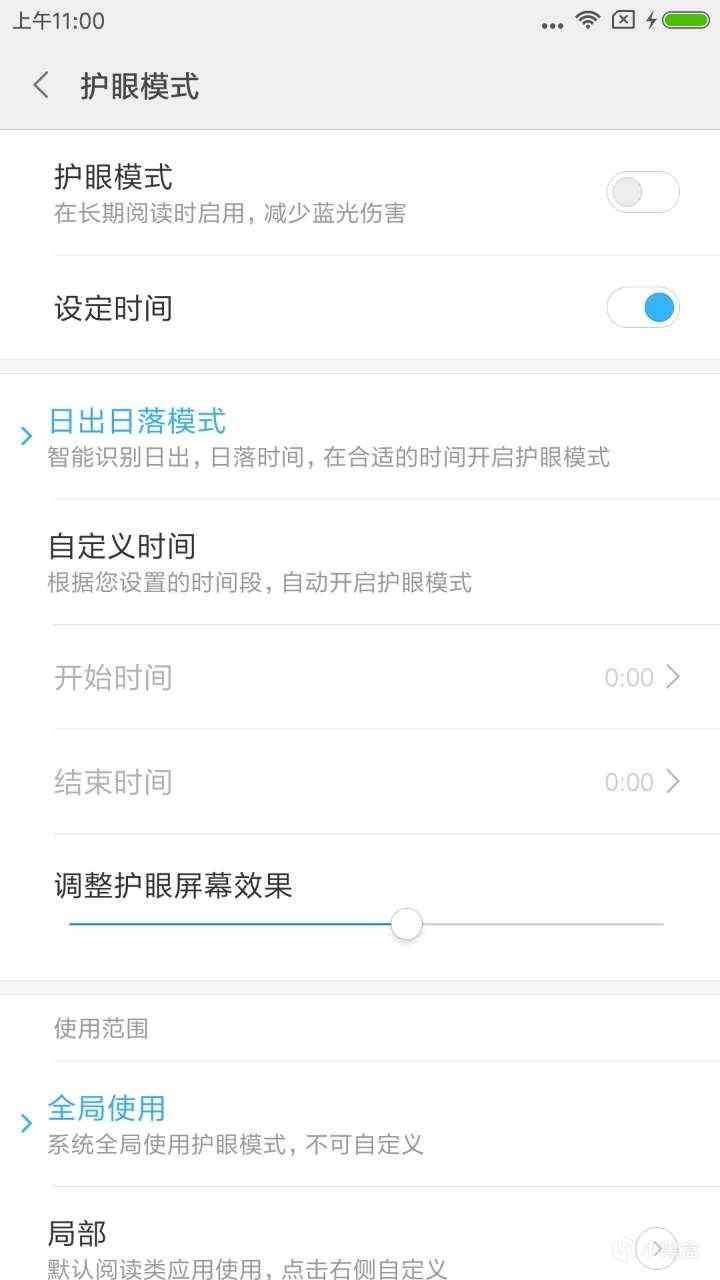The image size is (720, 1280).
Task: Turn on the 护眼模式 switch
Action: [x=642, y=192]
